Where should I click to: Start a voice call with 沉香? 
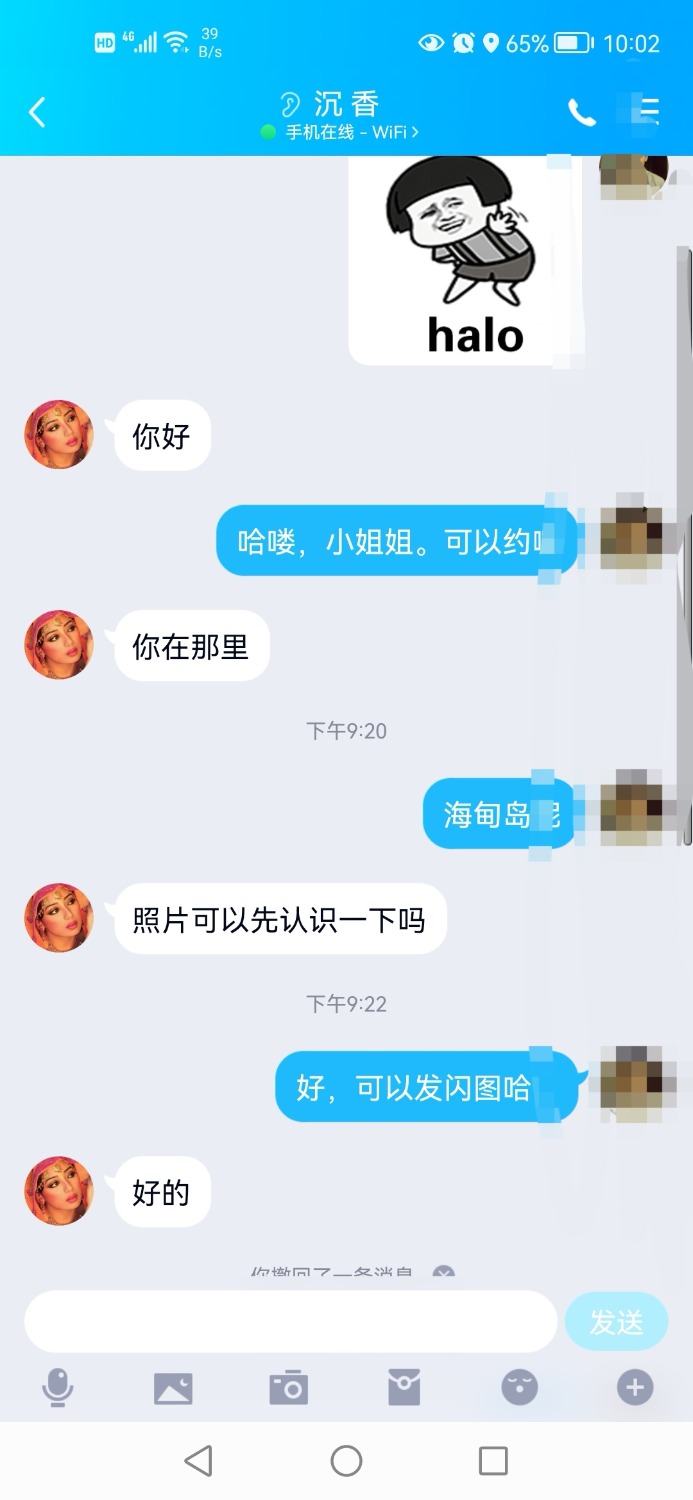[582, 112]
